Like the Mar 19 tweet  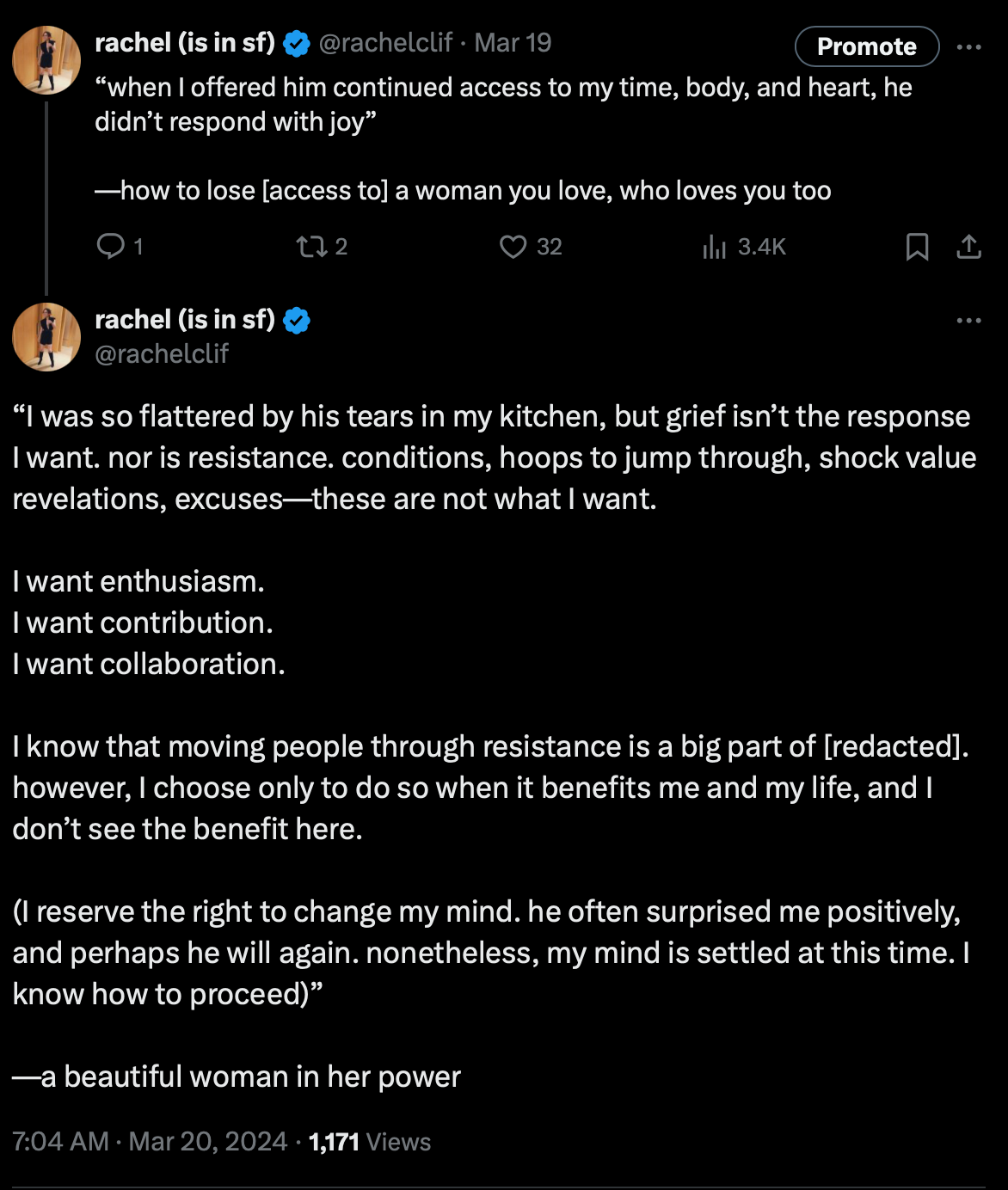(x=531, y=247)
